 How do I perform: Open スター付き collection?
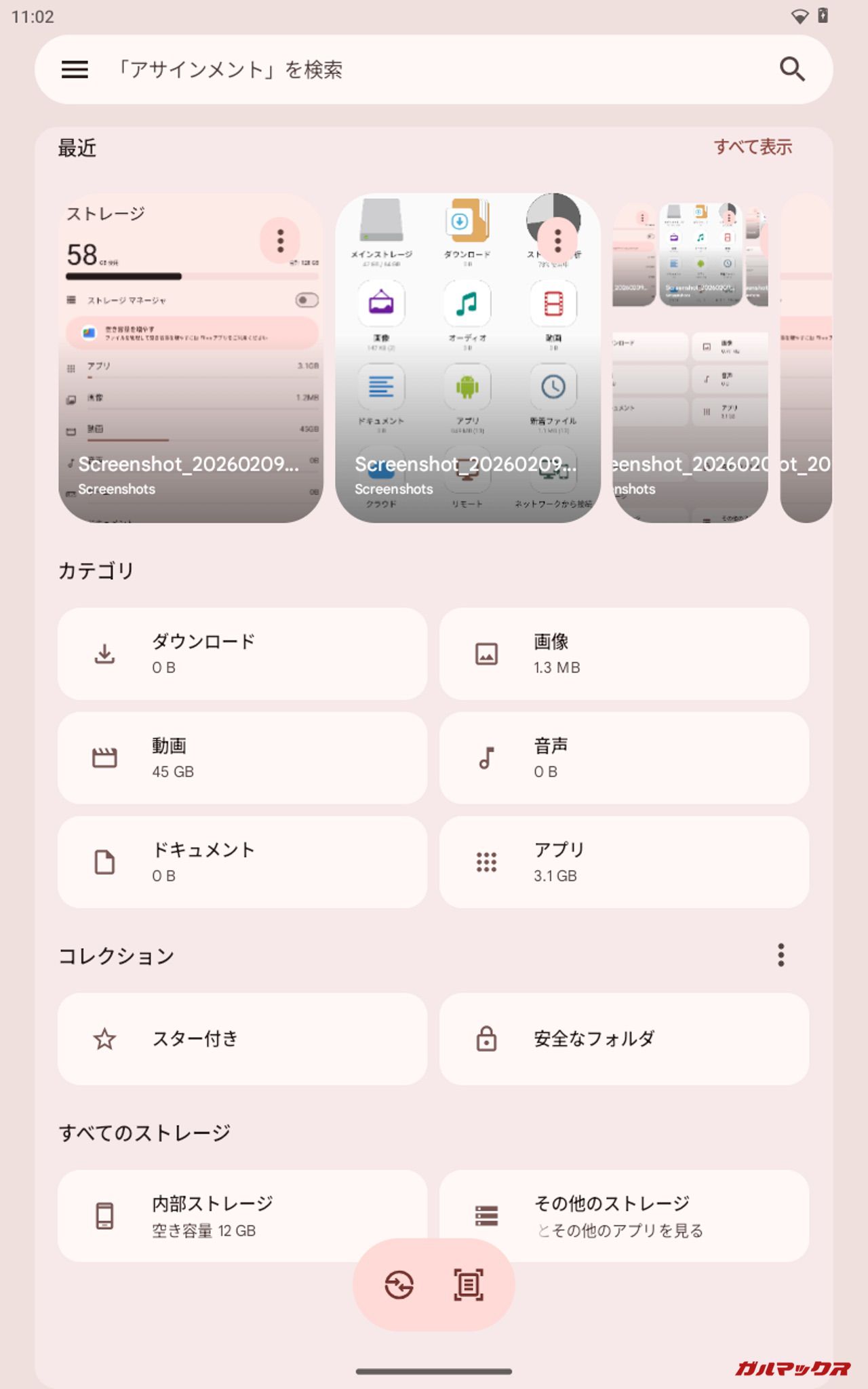[242, 1038]
